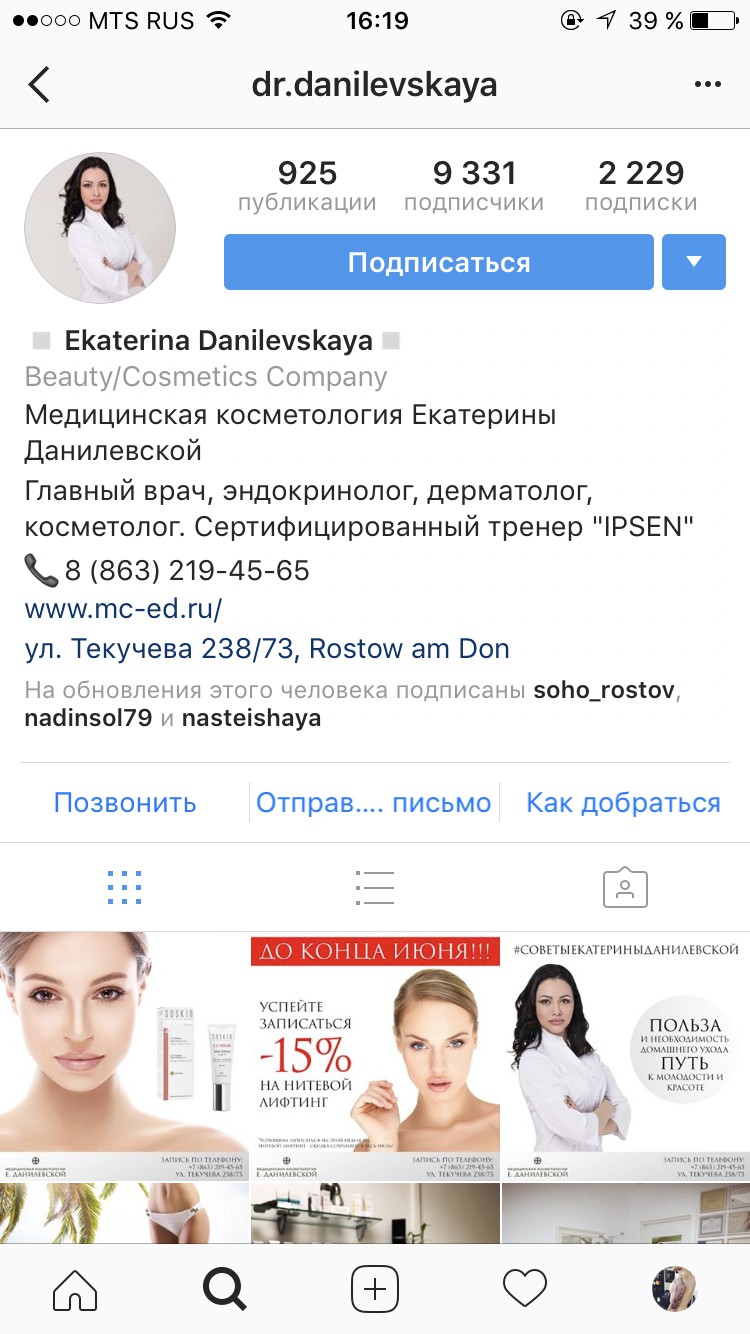Expand the suggestions dropdown arrow beside Подписаться

pos(694,262)
